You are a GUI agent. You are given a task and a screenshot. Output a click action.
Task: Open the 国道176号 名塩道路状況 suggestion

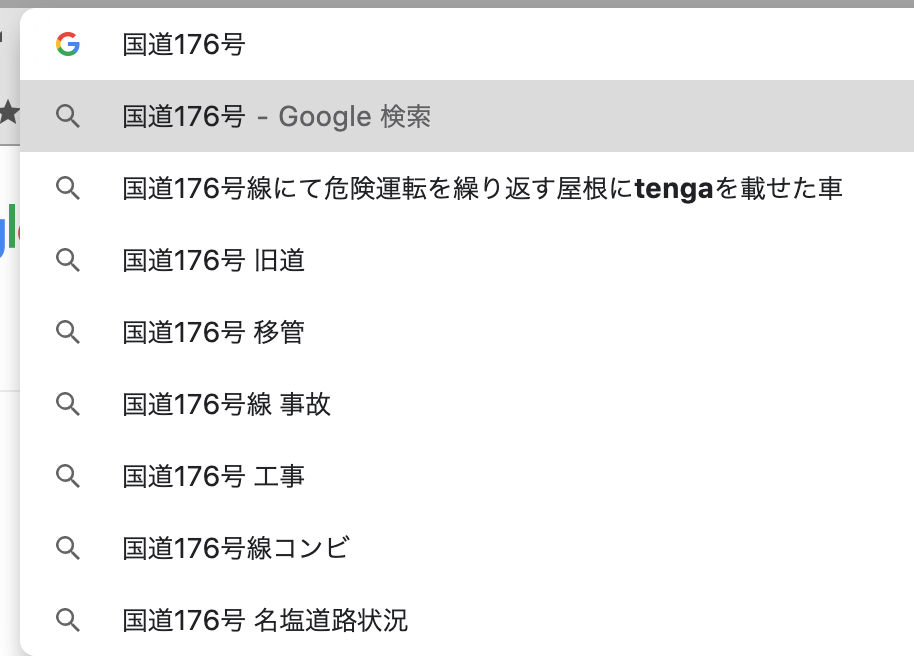[265, 620]
